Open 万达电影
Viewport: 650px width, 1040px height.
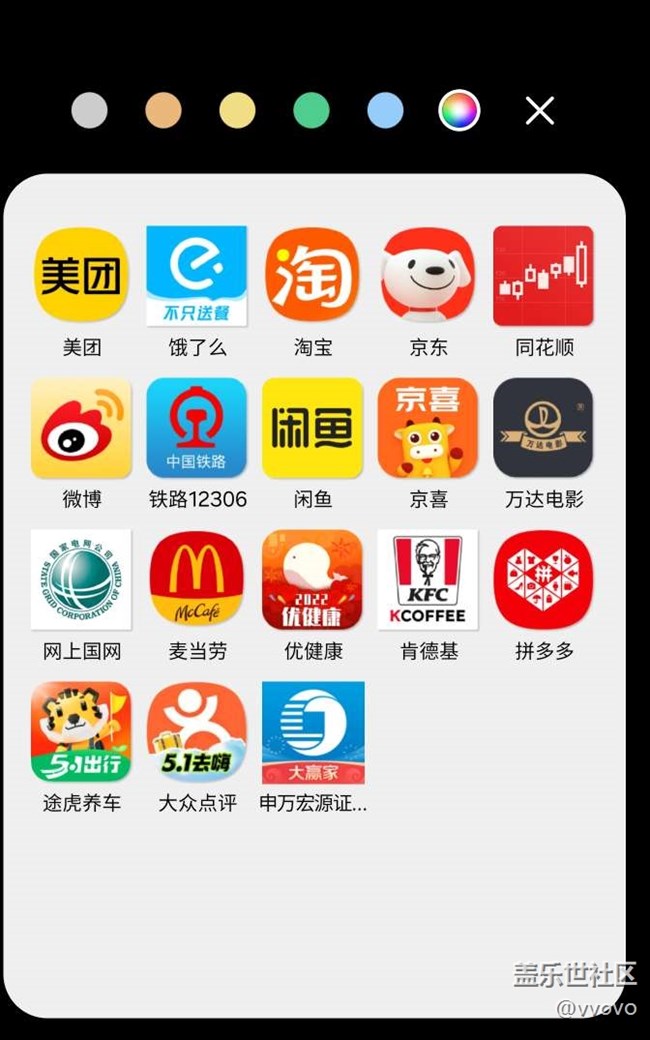(544, 427)
